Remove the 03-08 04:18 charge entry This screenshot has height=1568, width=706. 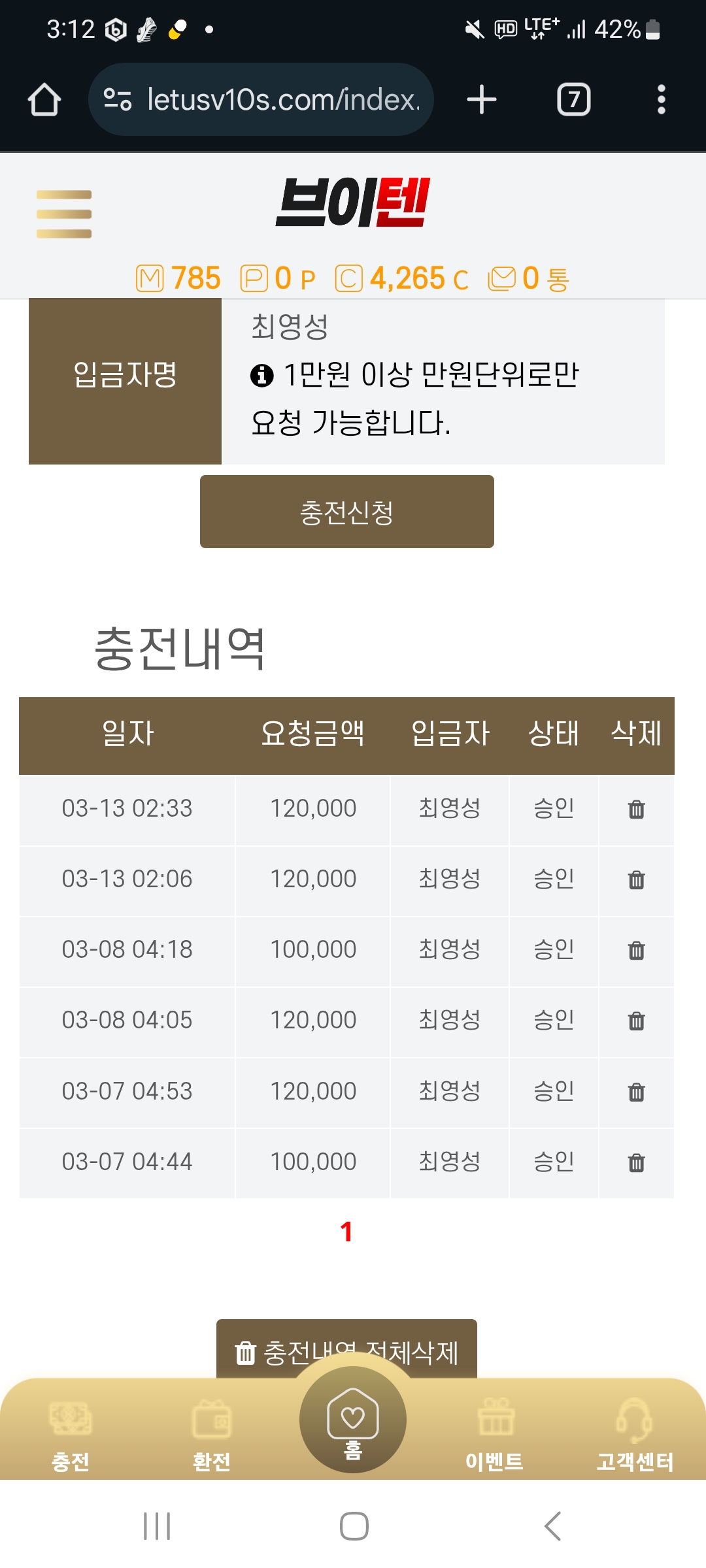(x=636, y=951)
